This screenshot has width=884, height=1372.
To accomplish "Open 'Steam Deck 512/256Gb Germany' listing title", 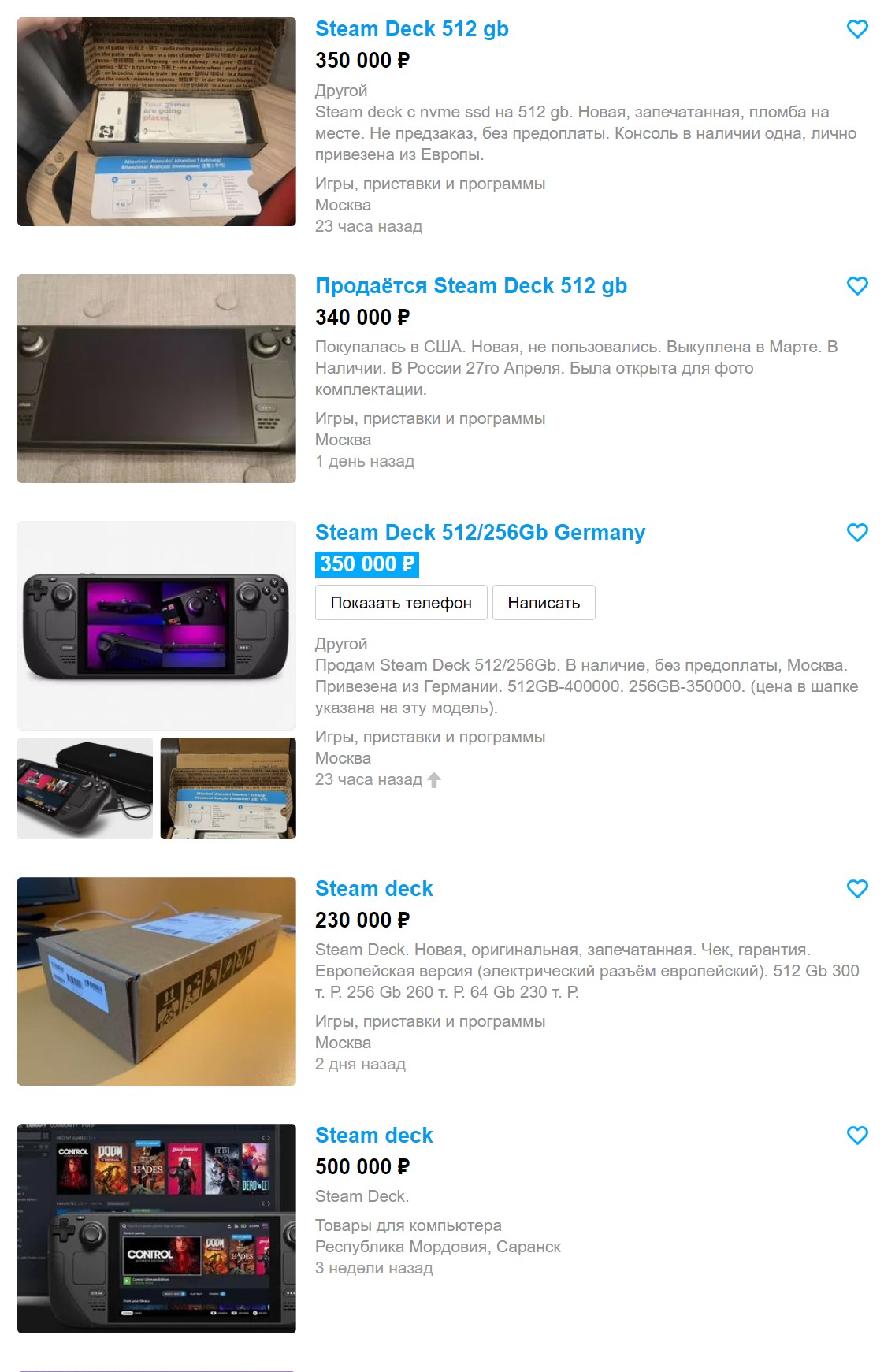I will (x=480, y=533).
